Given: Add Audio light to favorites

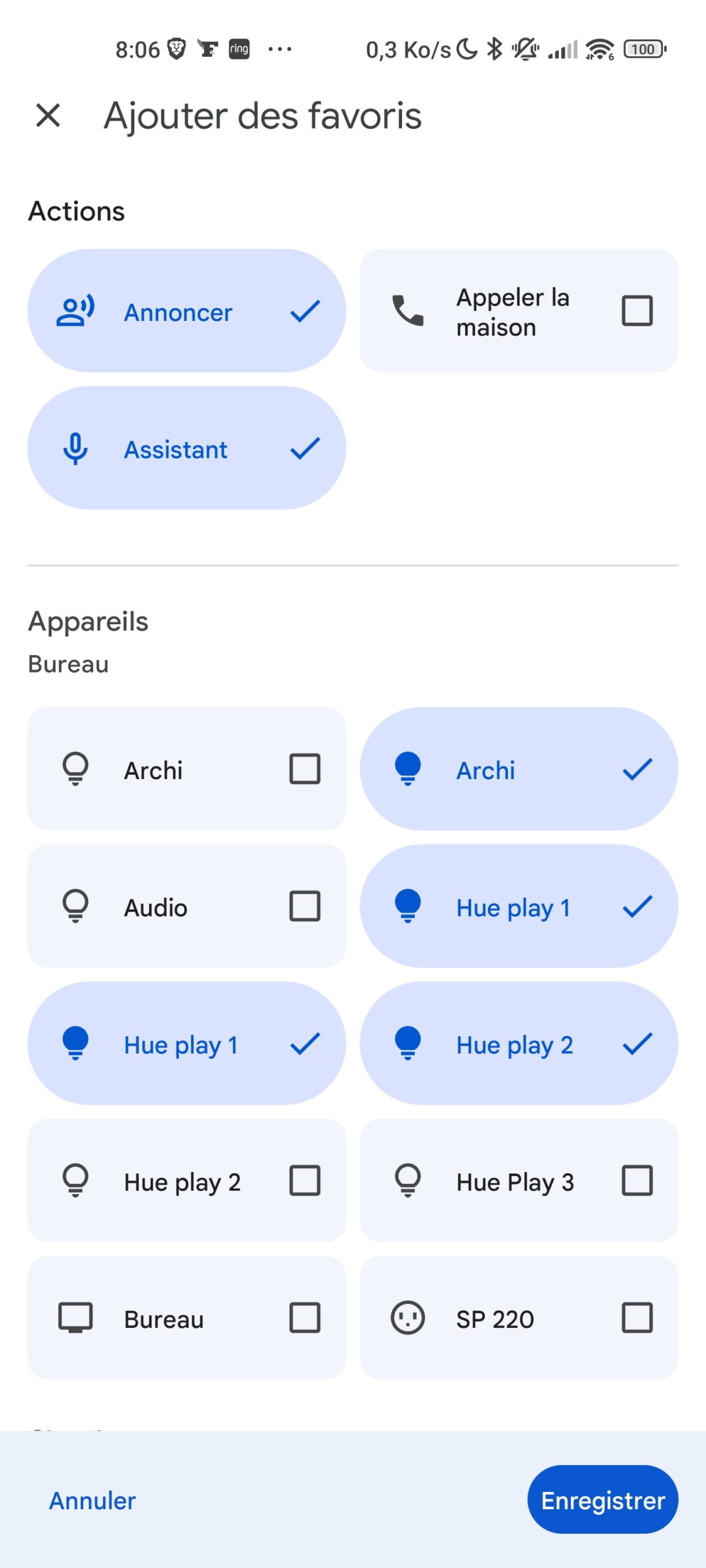Looking at the screenshot, I should tap(186, 907).
